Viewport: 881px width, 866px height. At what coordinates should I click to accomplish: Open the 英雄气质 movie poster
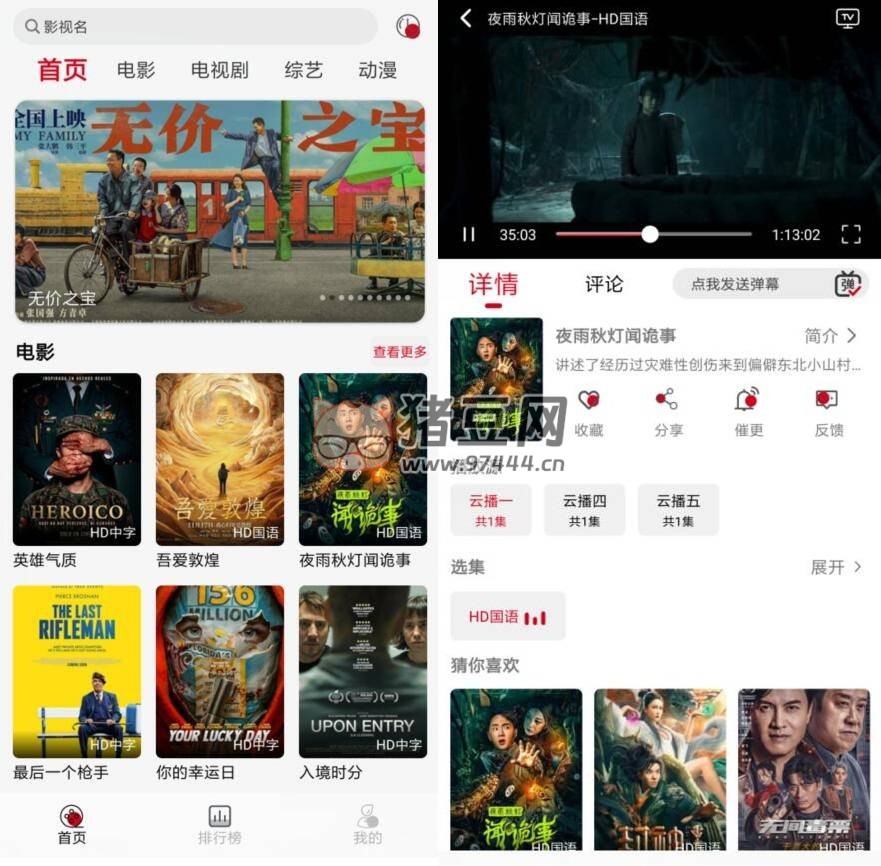(77, 459)
